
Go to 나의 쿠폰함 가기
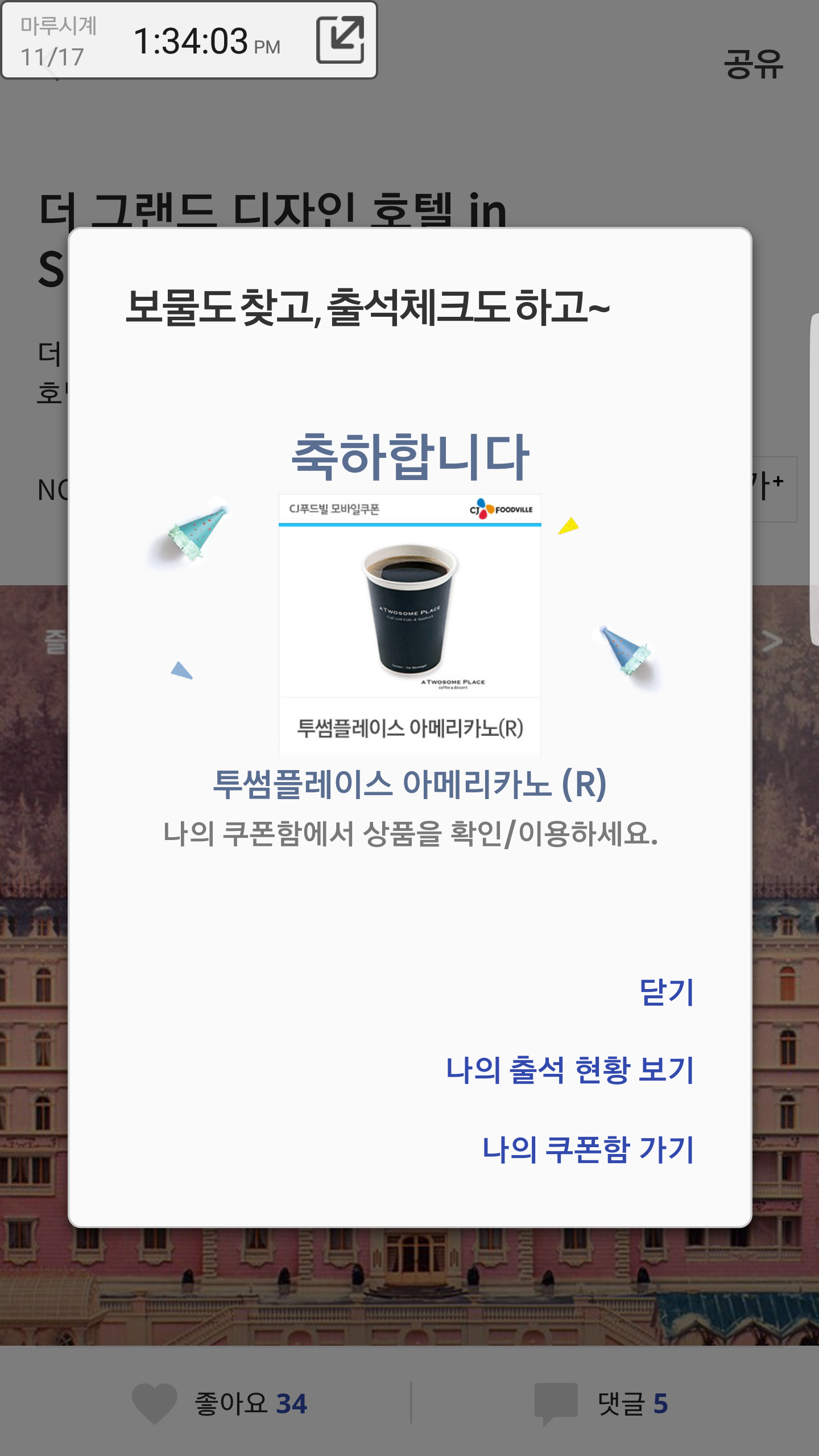point(588,1149)
